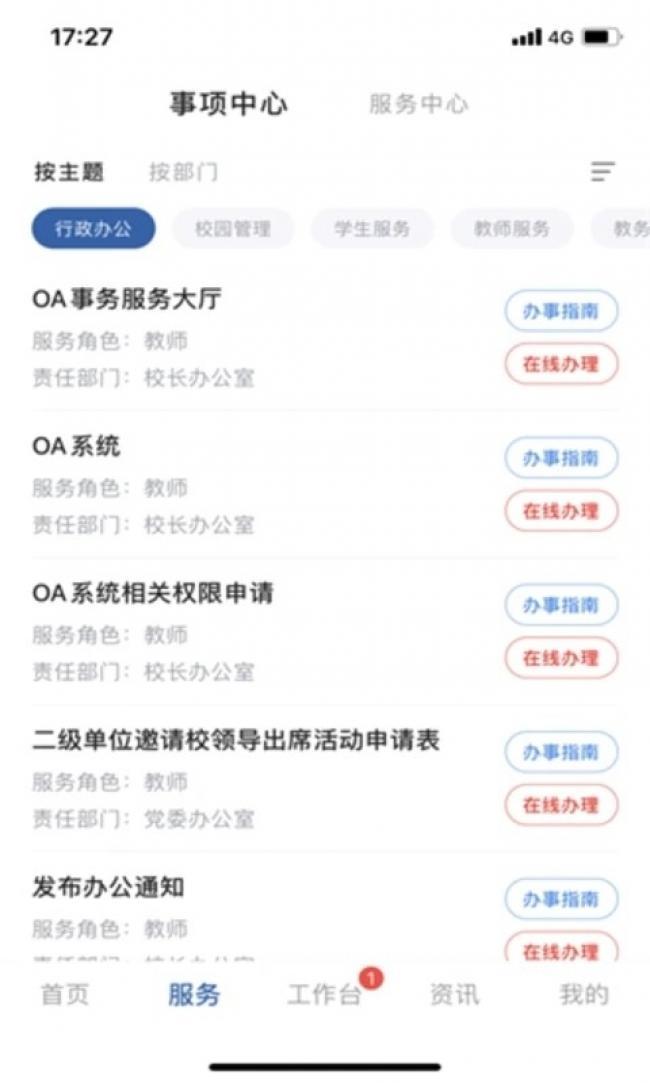Select the 校园管理 chip
Image resolution: width=650 pixels, height=1083 pixels.
[x=233, y=229]
